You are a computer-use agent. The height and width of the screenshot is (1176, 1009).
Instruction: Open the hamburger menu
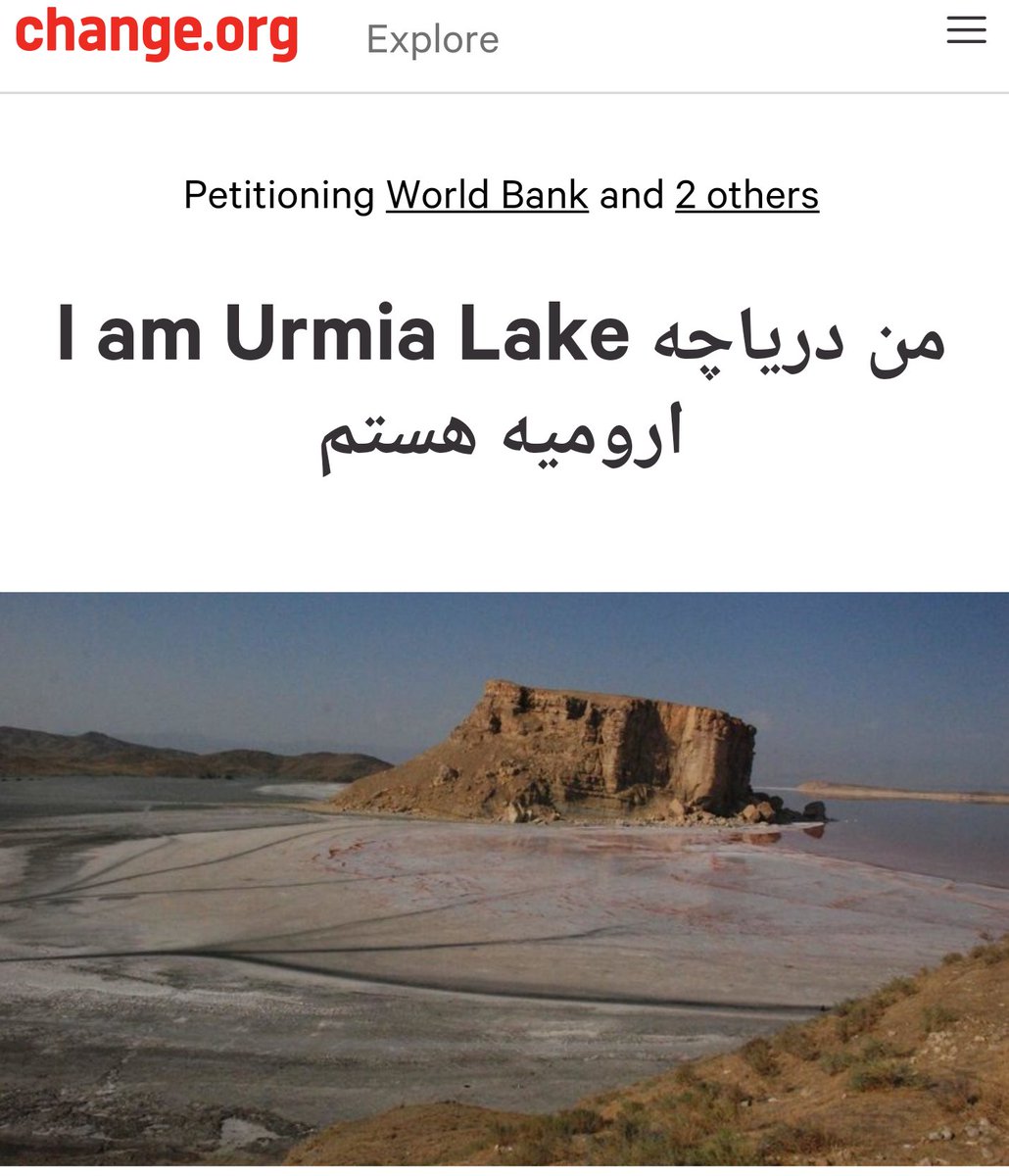[966, 31]
